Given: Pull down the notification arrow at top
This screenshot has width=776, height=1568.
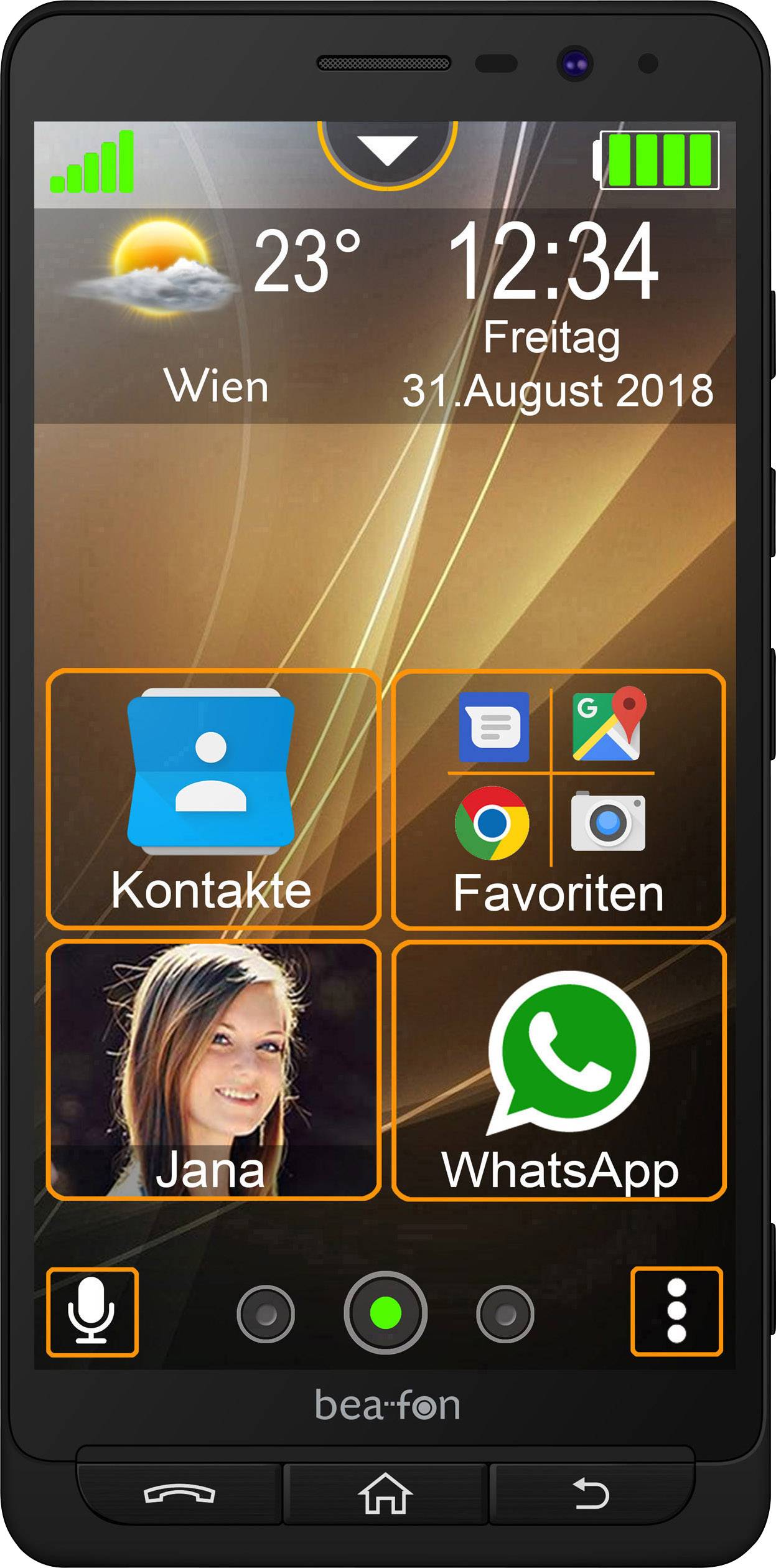Looking at the screenshot, I should (x=388, y=149).
